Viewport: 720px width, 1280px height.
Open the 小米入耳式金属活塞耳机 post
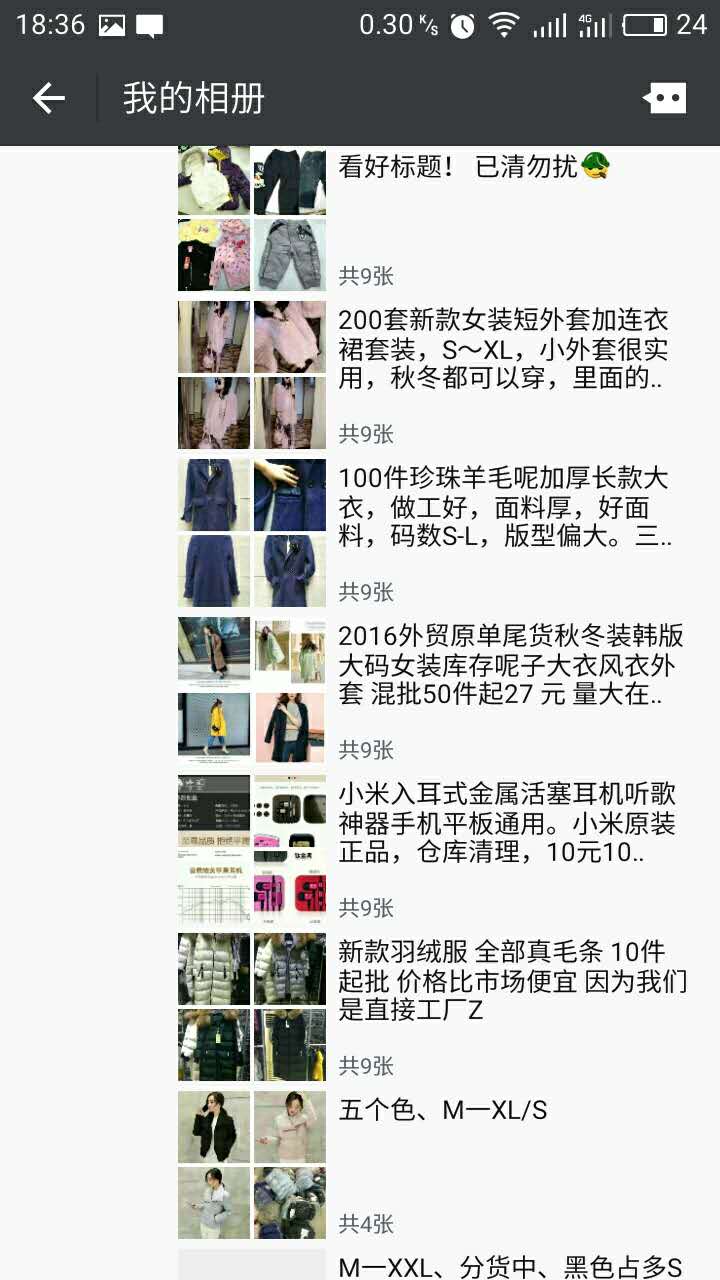[506, 823]
